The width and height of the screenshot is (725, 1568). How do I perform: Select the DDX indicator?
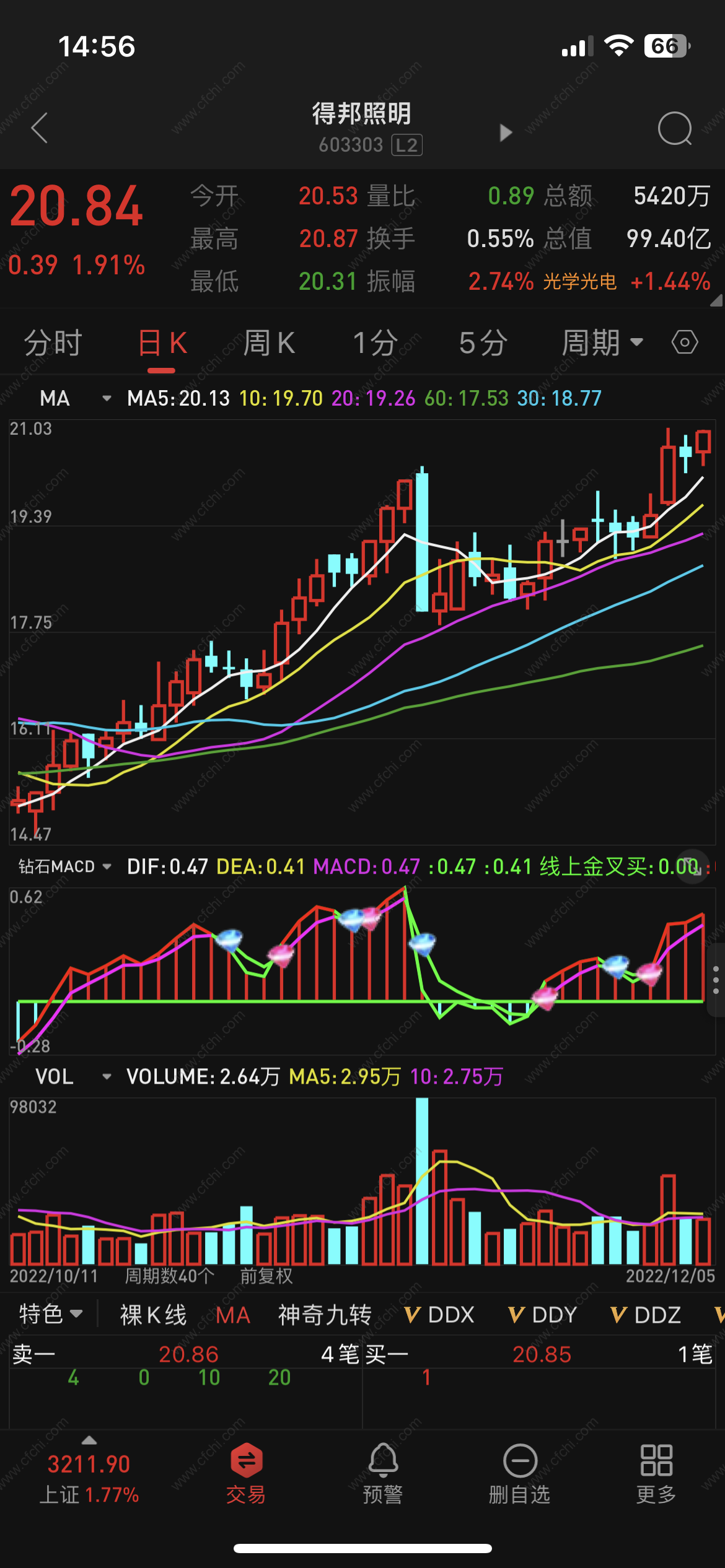[439, 1315]
